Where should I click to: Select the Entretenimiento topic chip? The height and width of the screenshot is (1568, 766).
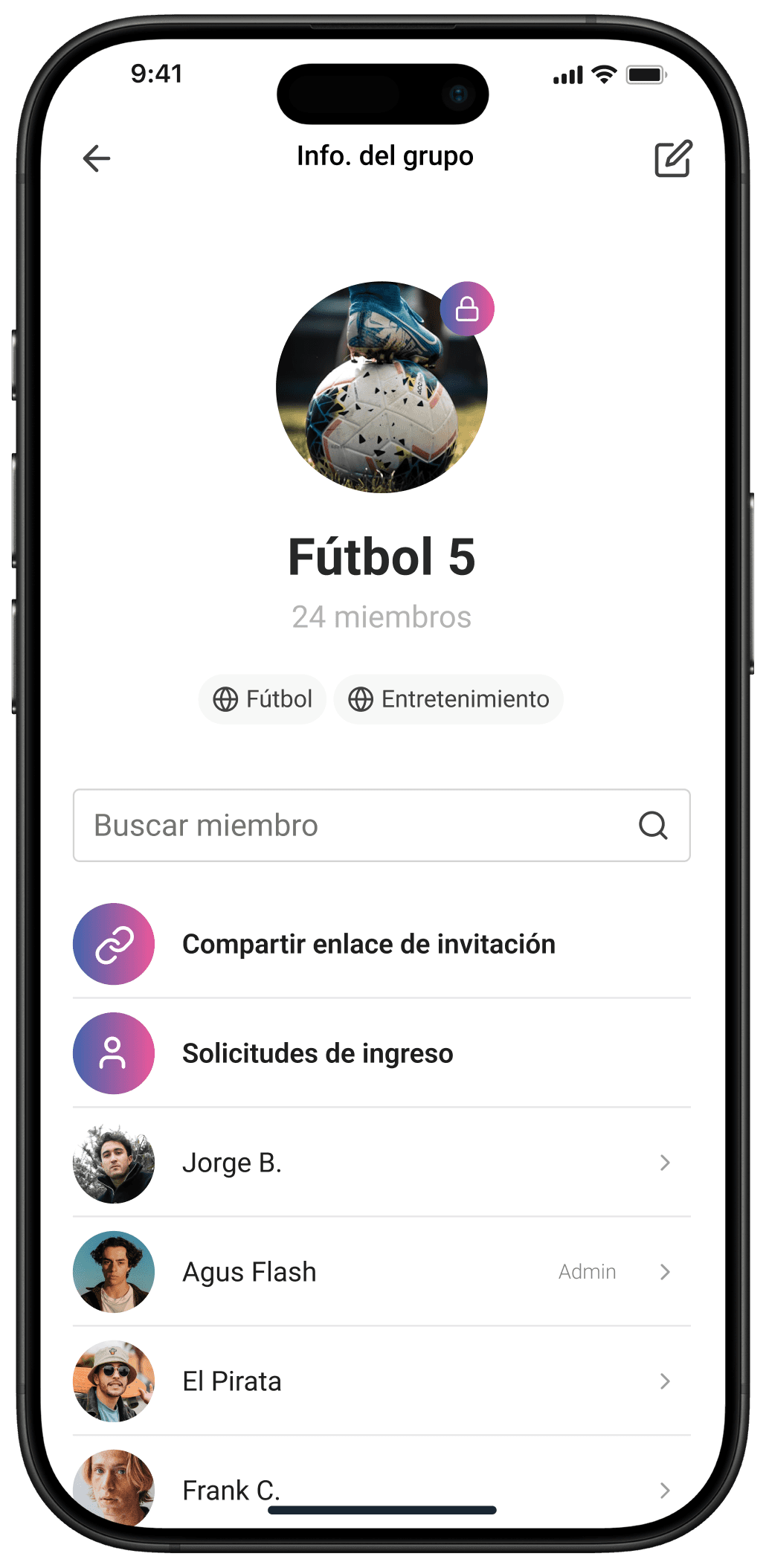pyautogui.click(x=448, y=698)
